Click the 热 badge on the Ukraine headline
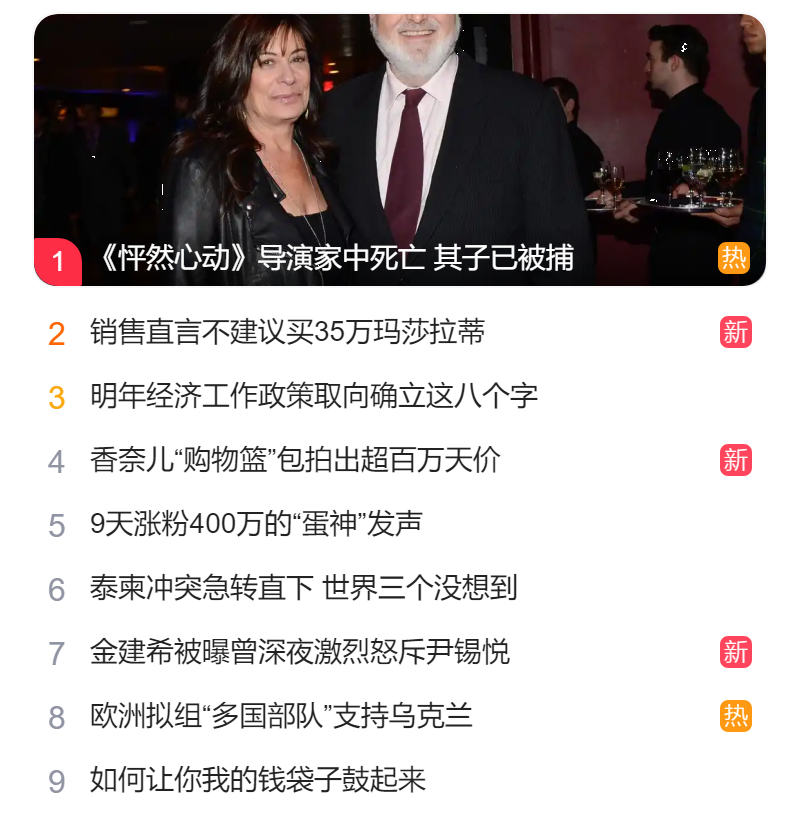 coord(738,714)
